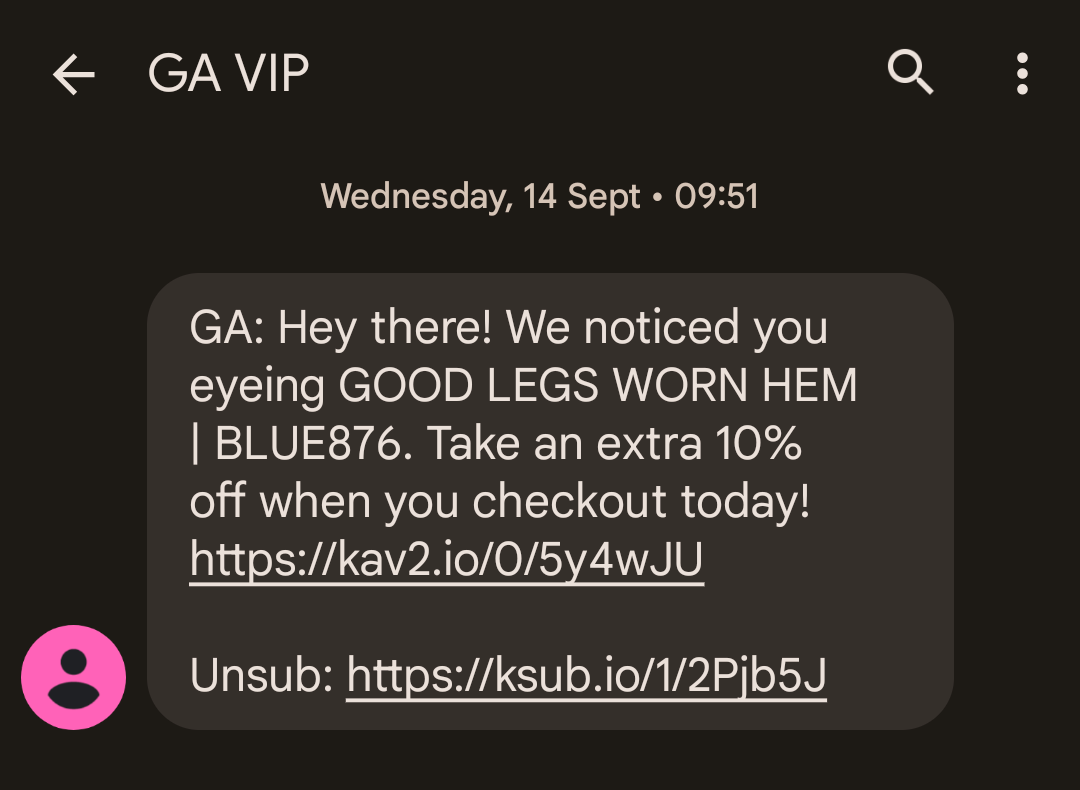Tap the pink contact avatar
Image resolution: width=1080 pixels, height=790 pixels.
[x=73, y=677]
